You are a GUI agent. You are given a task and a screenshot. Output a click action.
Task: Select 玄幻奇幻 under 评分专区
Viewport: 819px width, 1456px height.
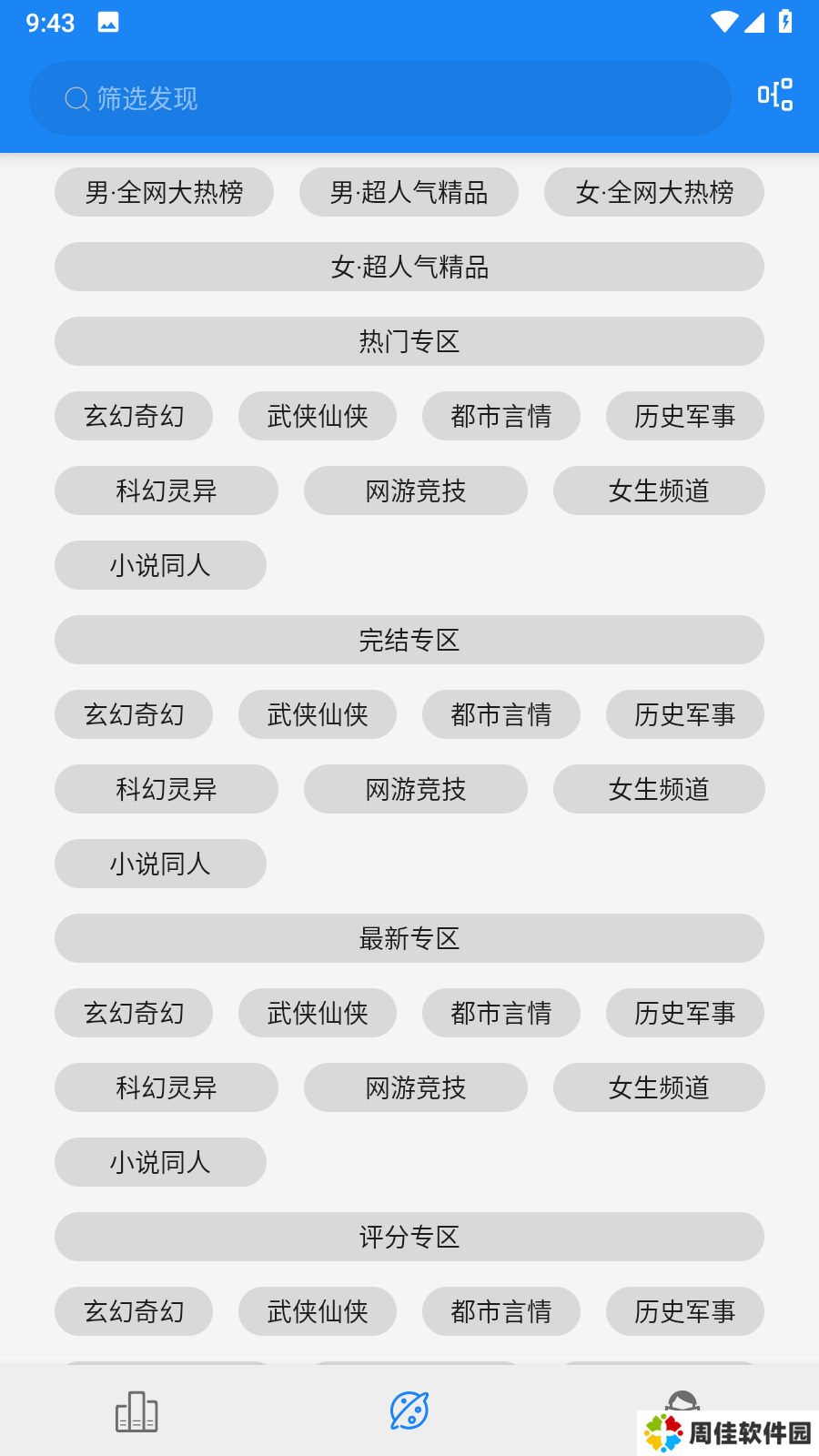pos(134,1311)
